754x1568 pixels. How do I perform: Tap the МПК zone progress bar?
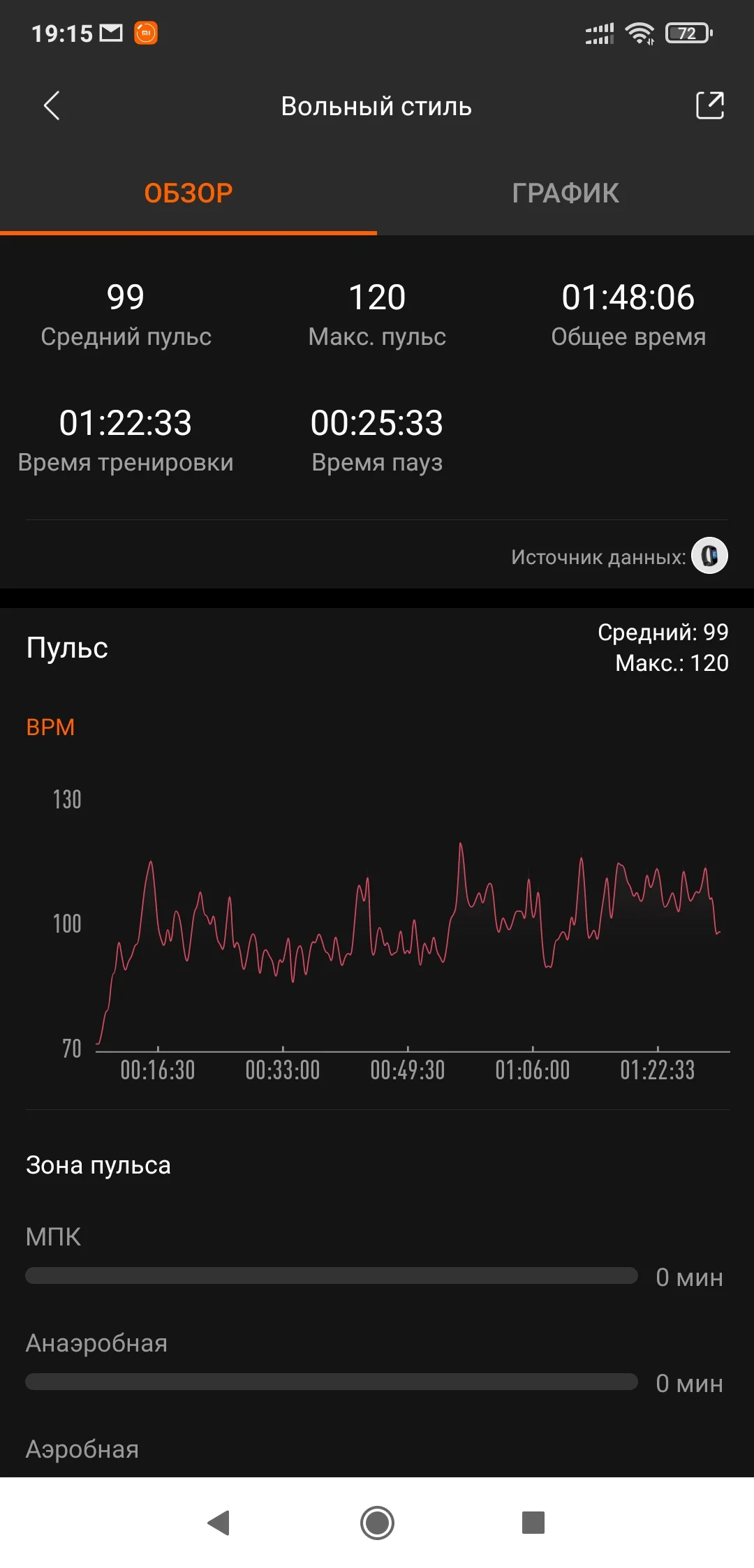pos(332,1275)
